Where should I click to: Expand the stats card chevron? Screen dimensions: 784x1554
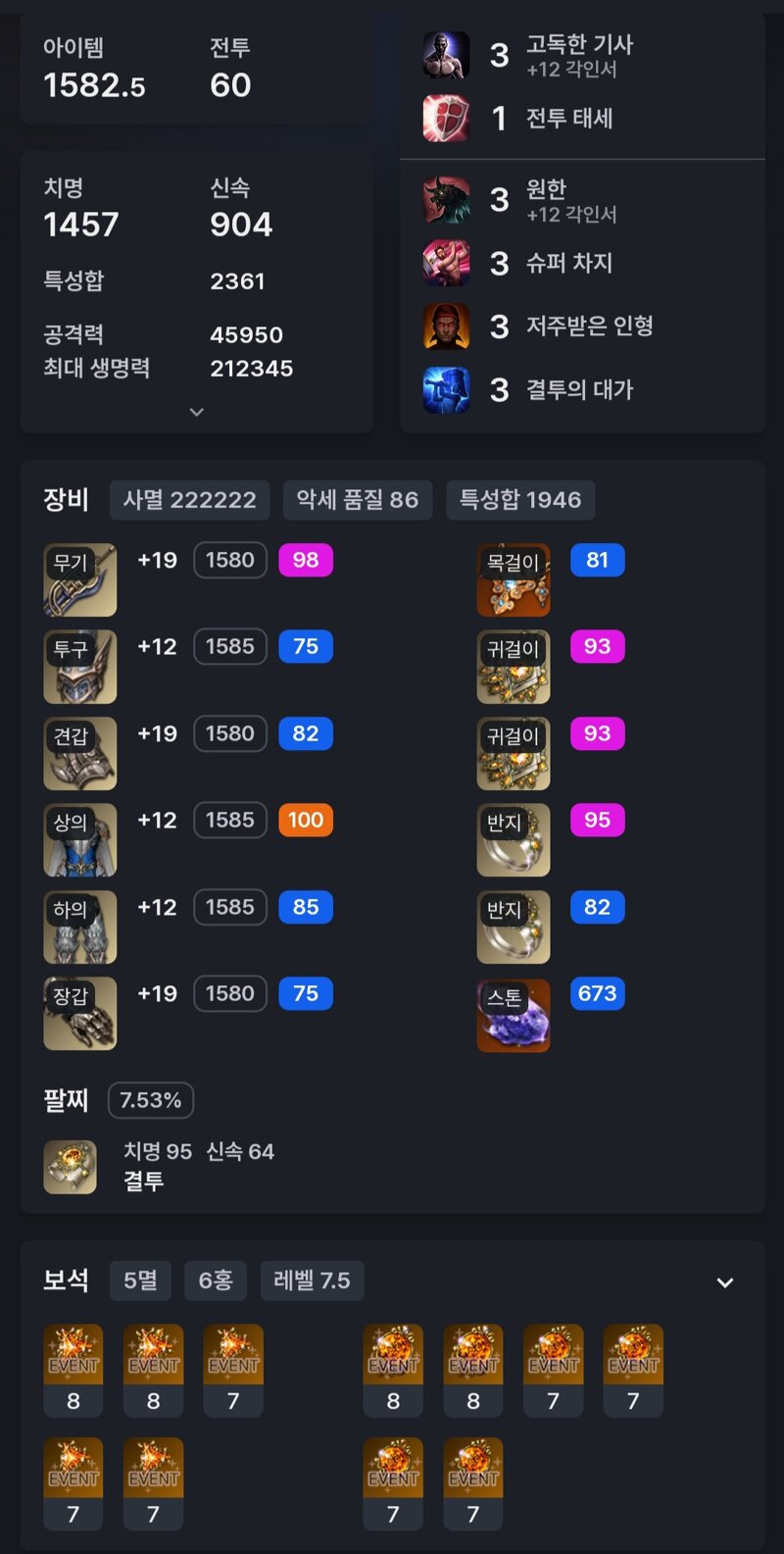pos(196,413)
